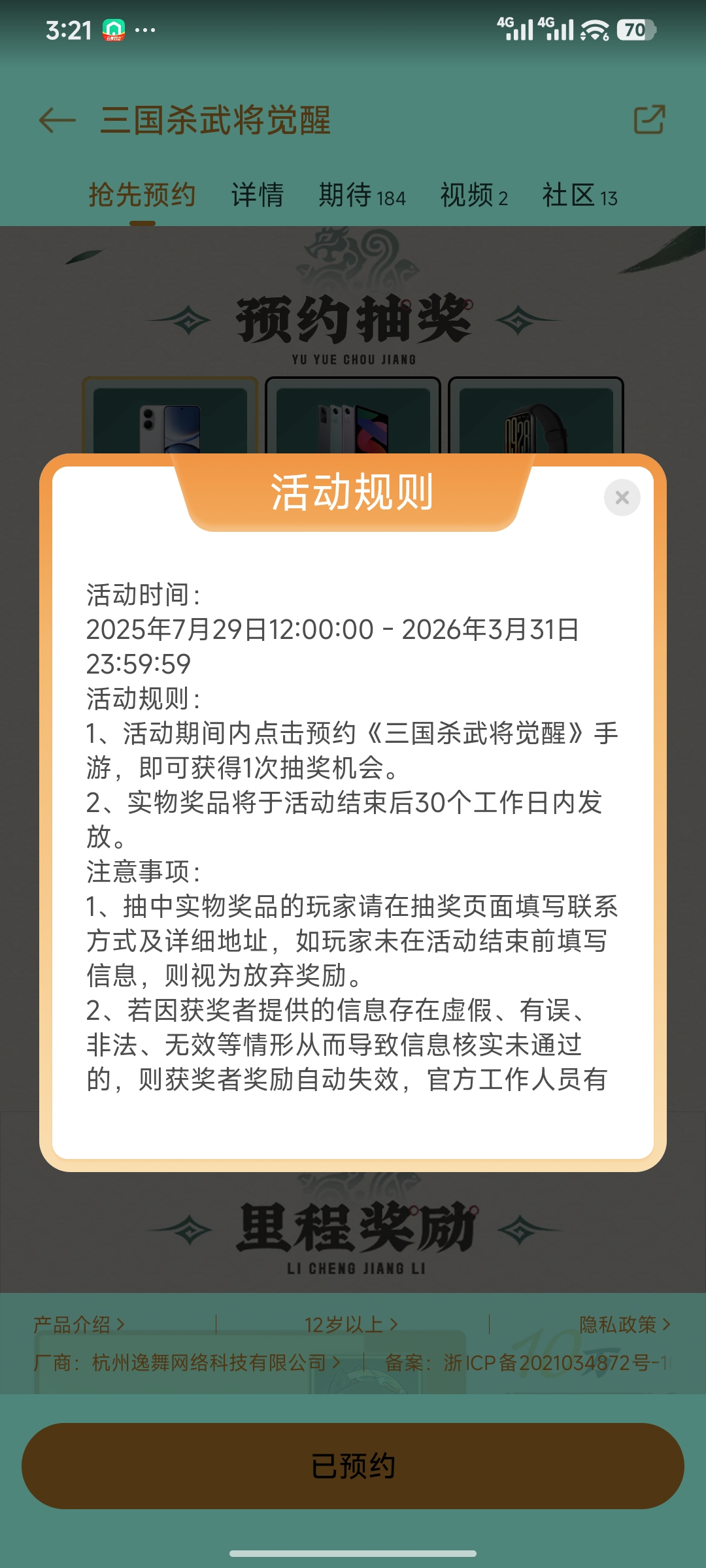View the 12岁以上 age rating info
The width and height of the screenshot is (706, 1568).
pos(351,1324)
